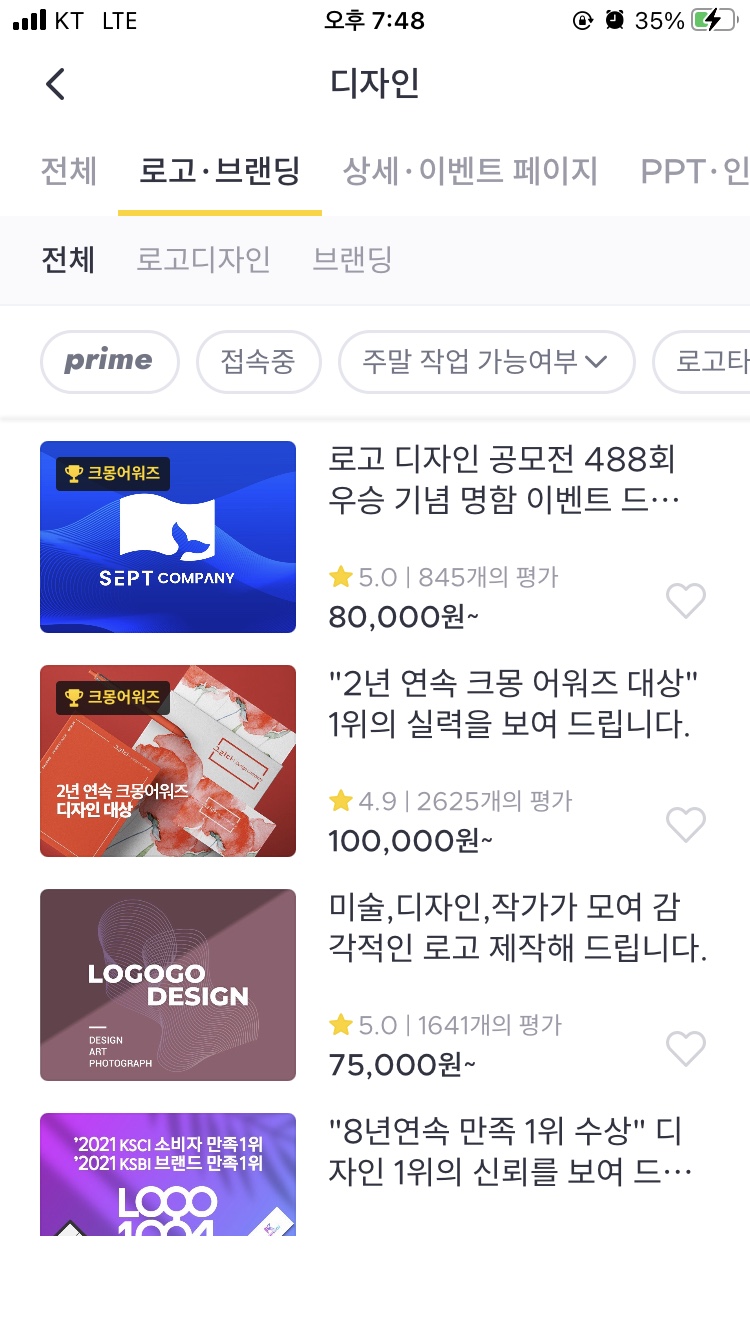Tap the prime filter chip
The image size is (750, 1334).
pyautogui.click(x=109, y=362)
